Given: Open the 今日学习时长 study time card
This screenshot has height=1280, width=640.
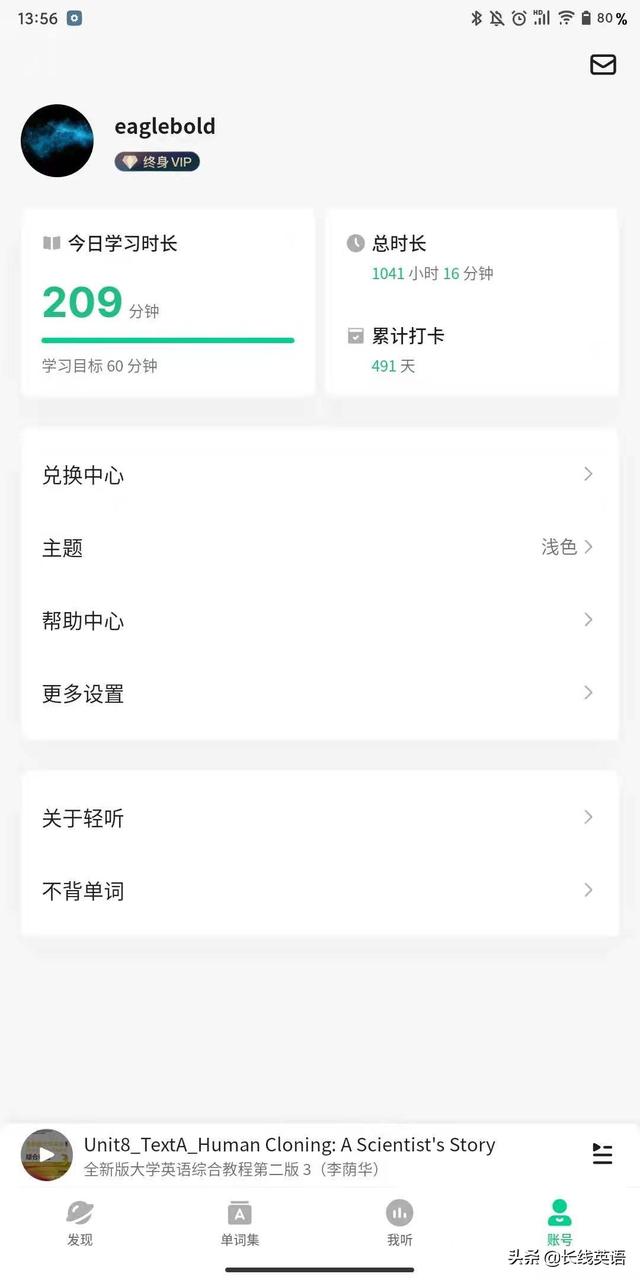Looking at the screenshot, I should pyautogui.click(x=168, y=302).
